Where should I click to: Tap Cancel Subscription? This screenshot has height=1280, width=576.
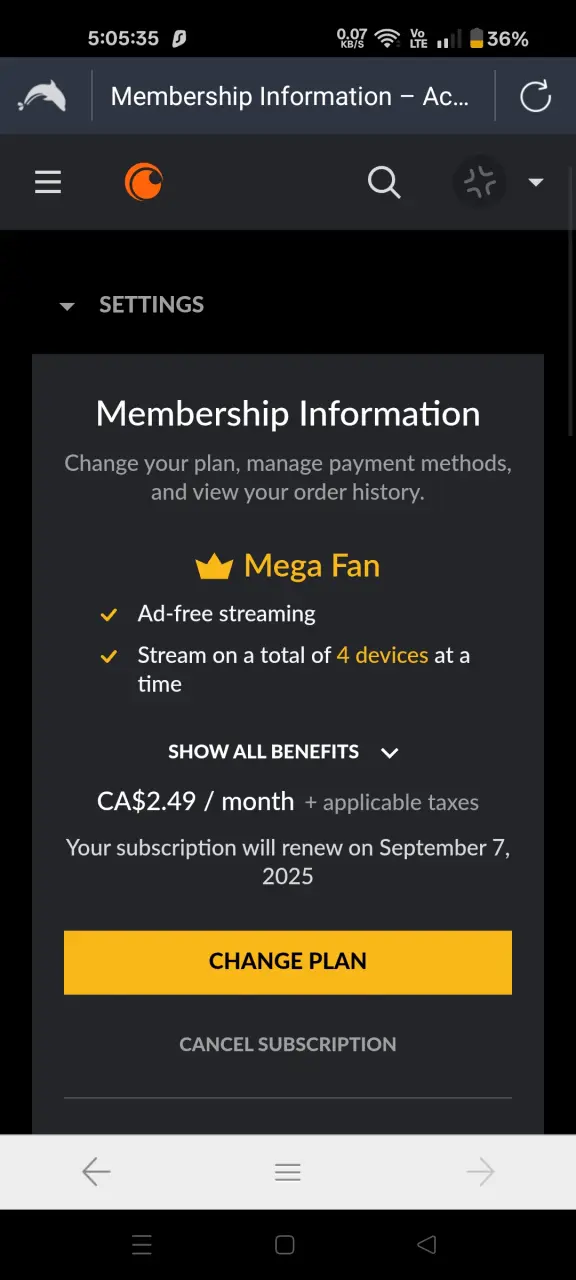(288, 1044)
